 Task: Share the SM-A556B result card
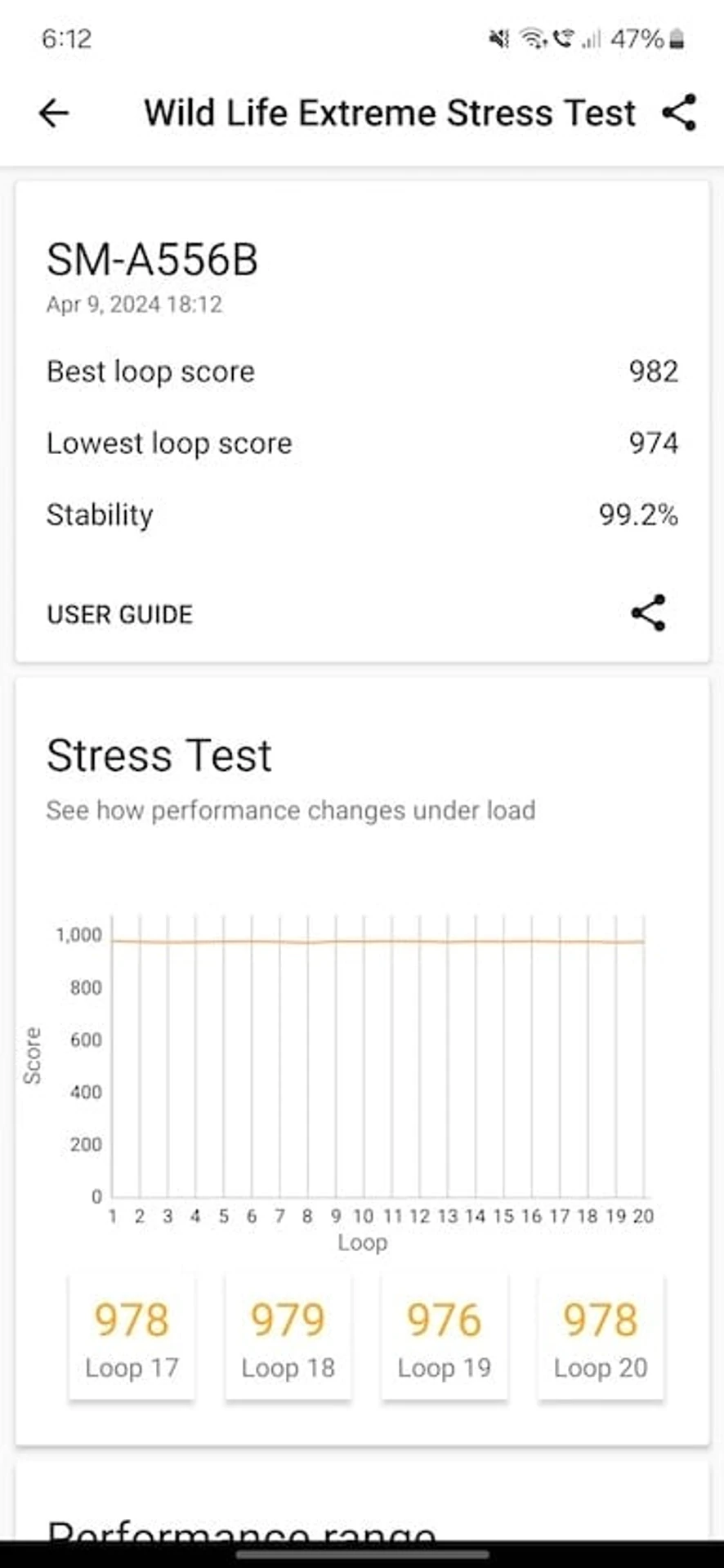pos(648,613)
